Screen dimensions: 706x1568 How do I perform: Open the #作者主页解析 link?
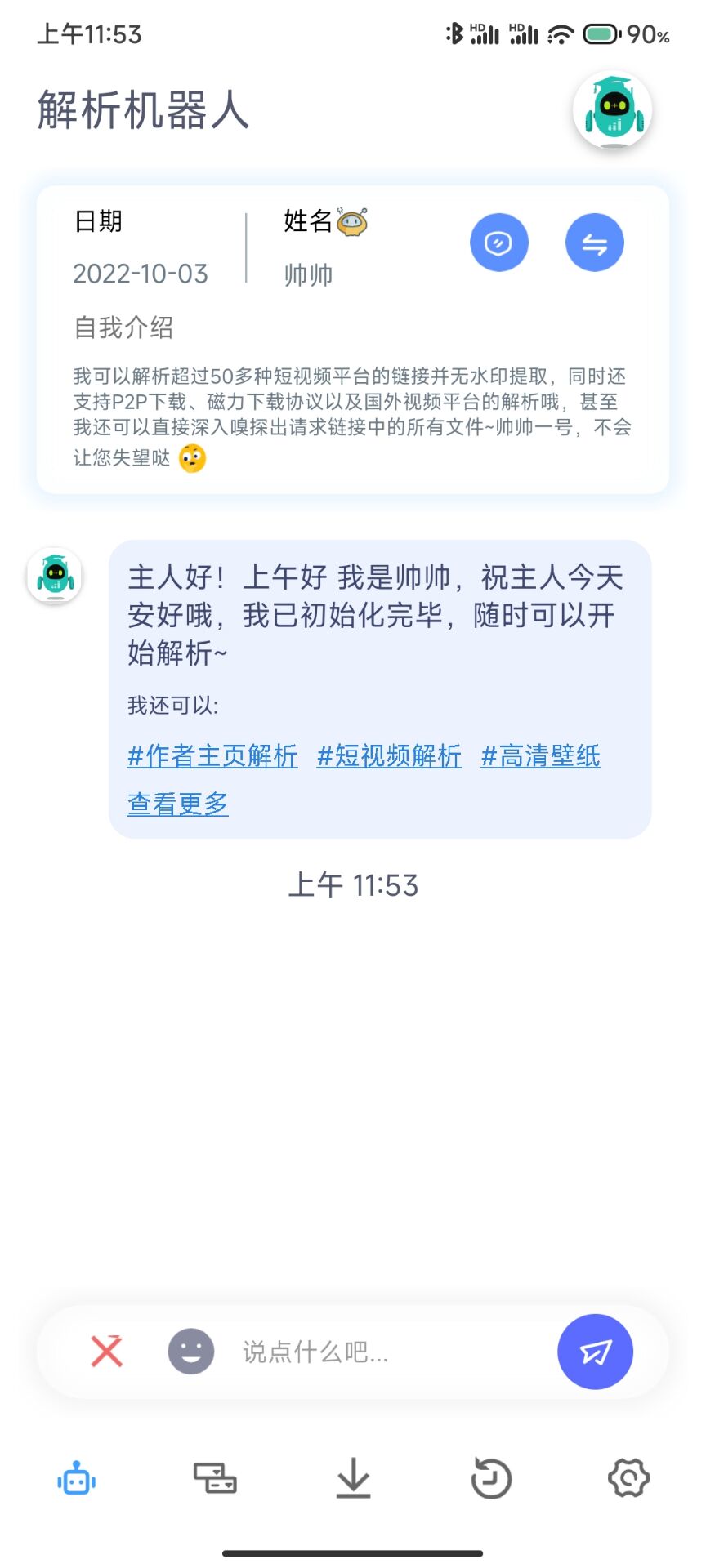tap(212, 755)
